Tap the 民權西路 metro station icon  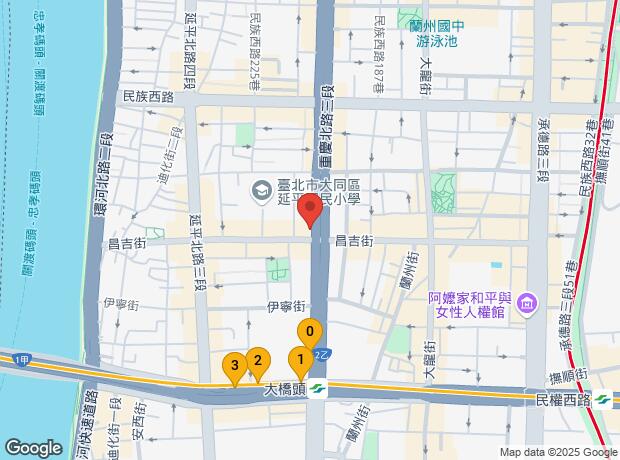pos(603,398)
